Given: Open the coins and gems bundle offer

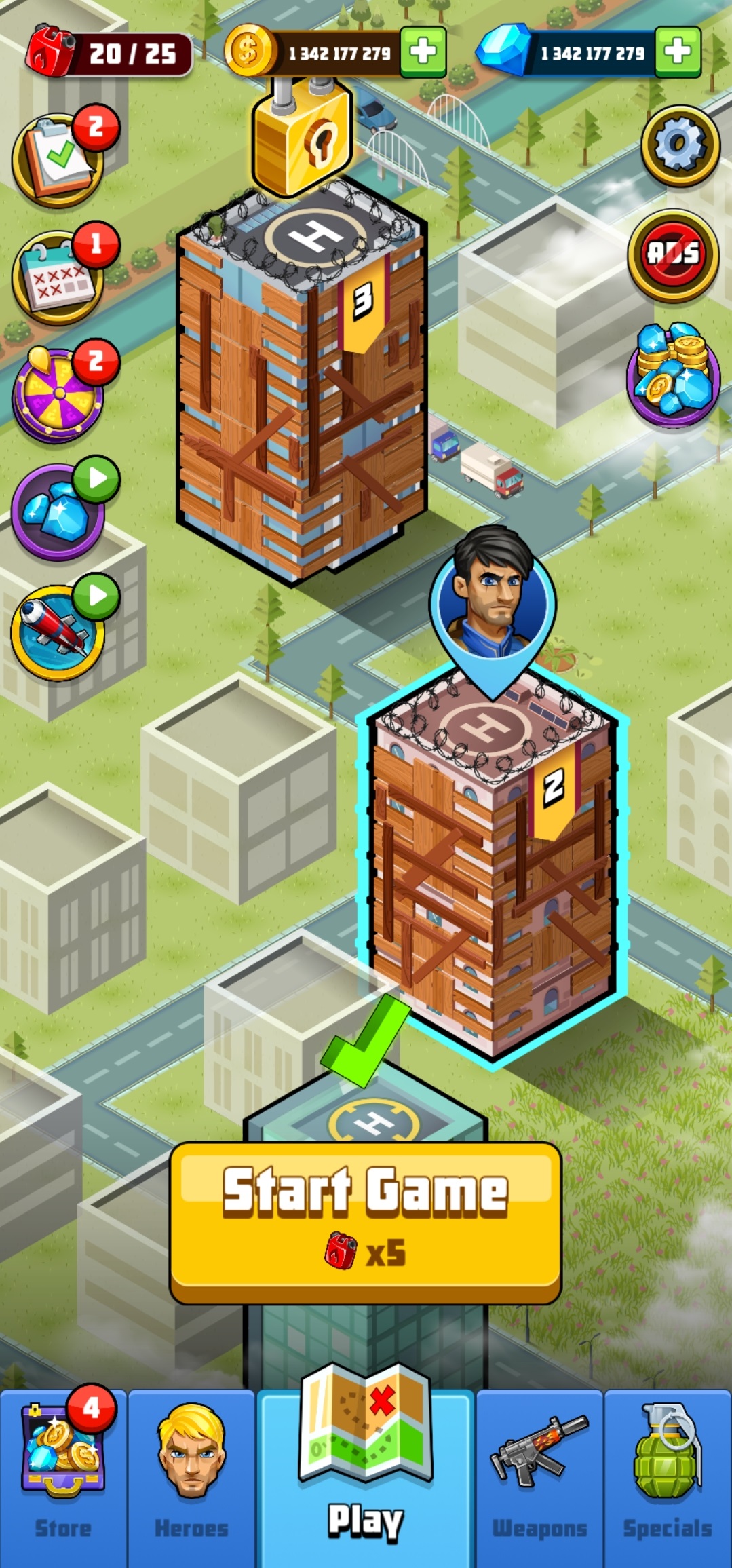Looking at the screenshot, I should (674, 374).
